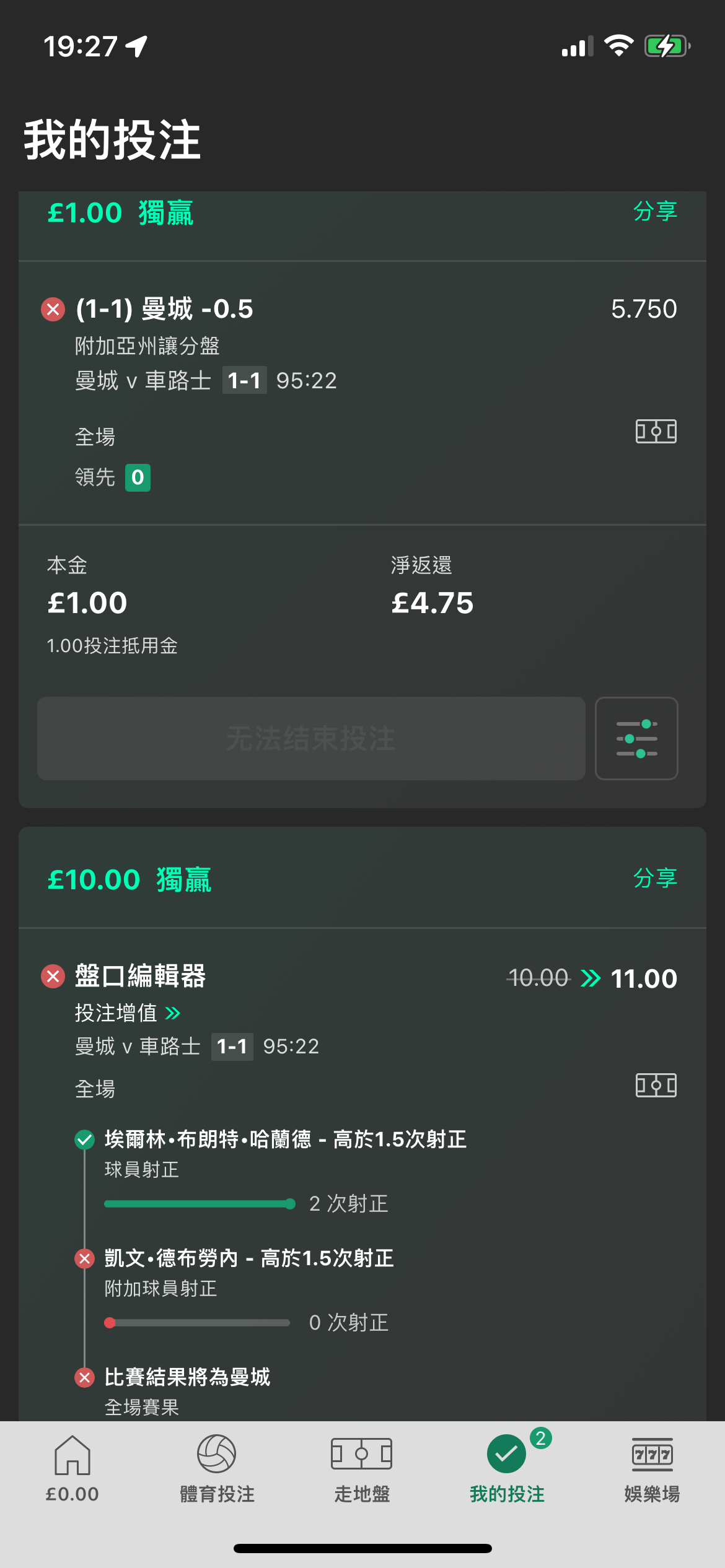Share the £10.00 獨贏 bet
The width and height of the screenshot is (725, 1568).
(655, 878)
